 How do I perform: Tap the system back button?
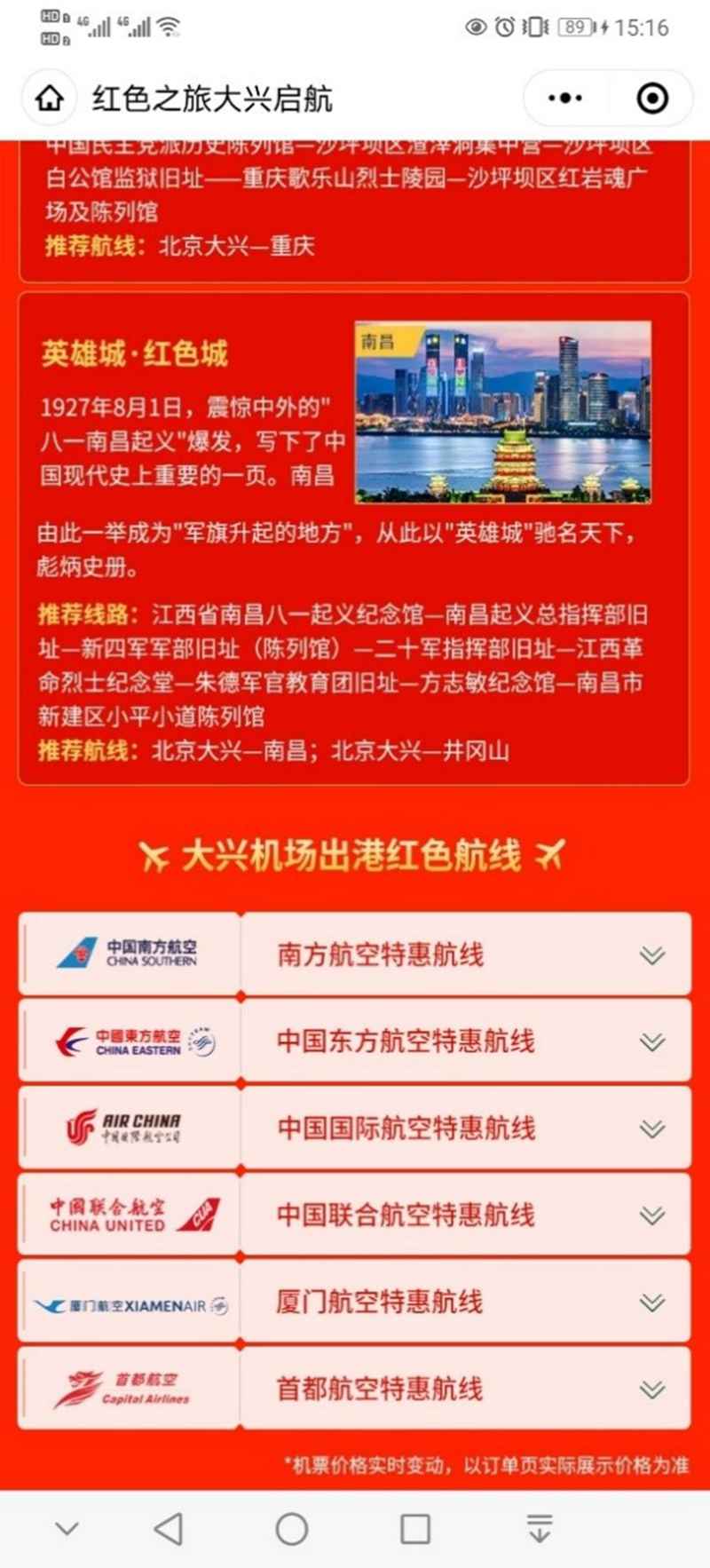click(168, 1529)
